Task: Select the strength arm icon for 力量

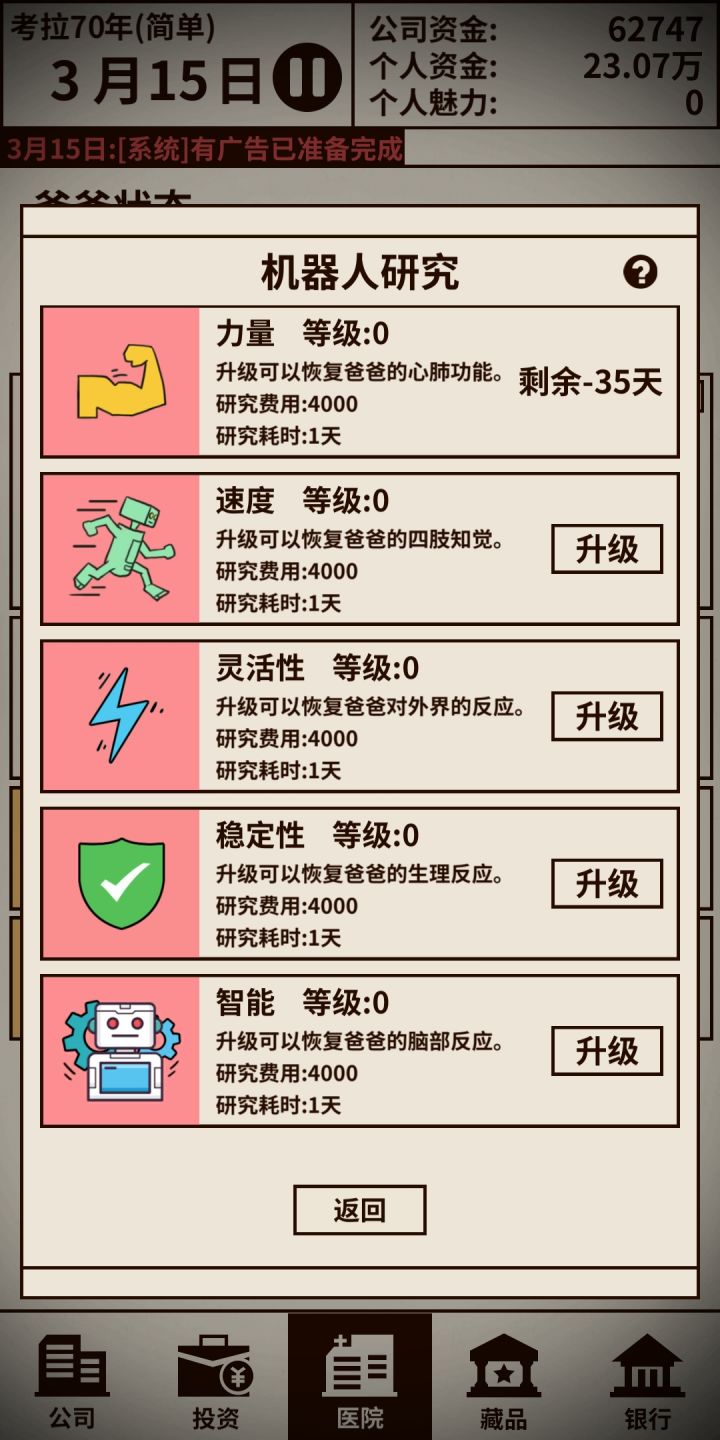Action: coord(120,379)
